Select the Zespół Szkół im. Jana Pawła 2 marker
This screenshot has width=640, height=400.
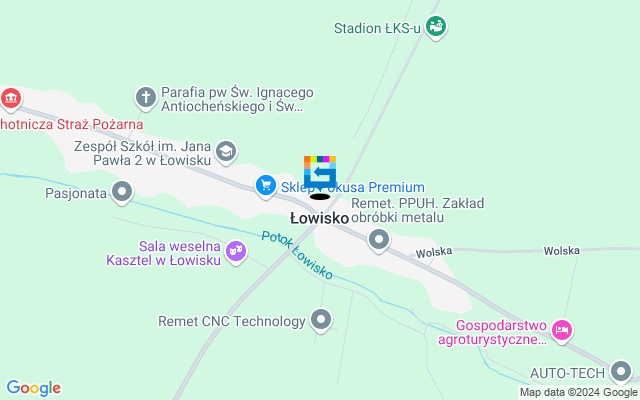click(x=227, y=152)
